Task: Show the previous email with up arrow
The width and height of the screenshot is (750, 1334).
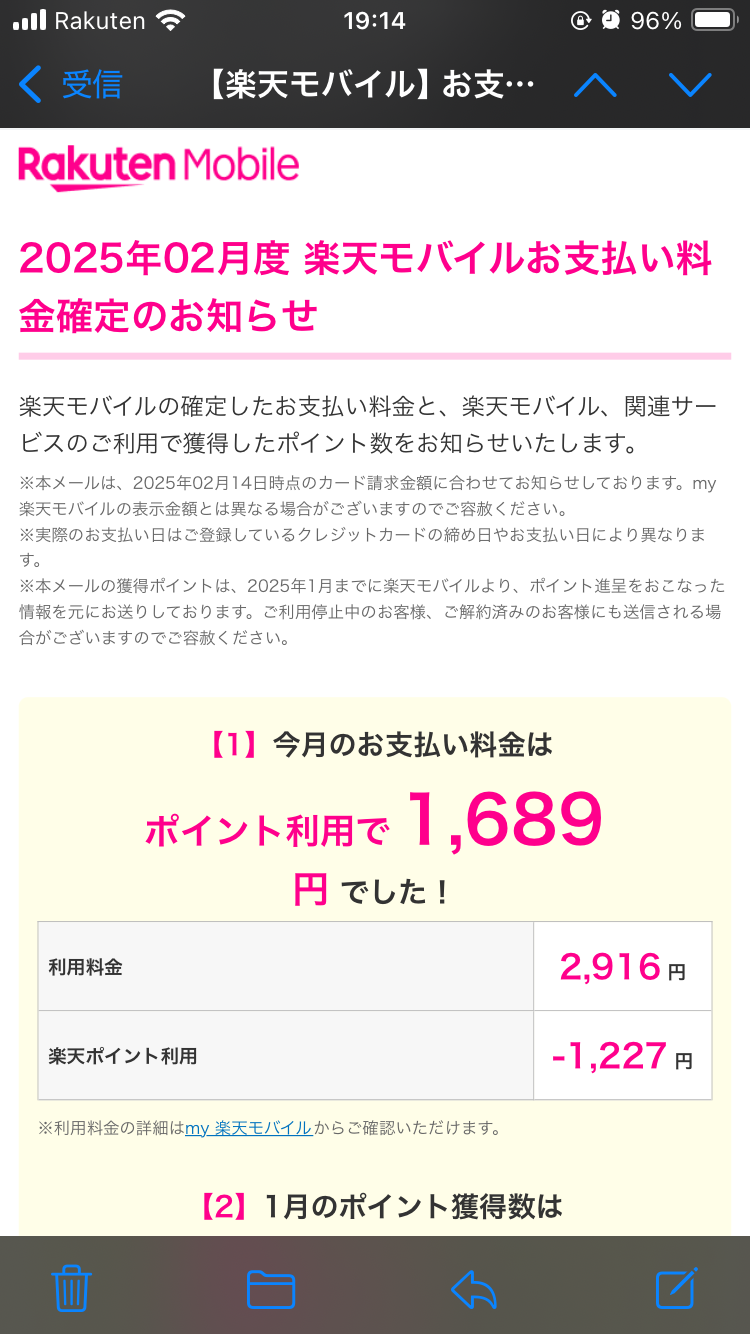Action: pos(595,85)
